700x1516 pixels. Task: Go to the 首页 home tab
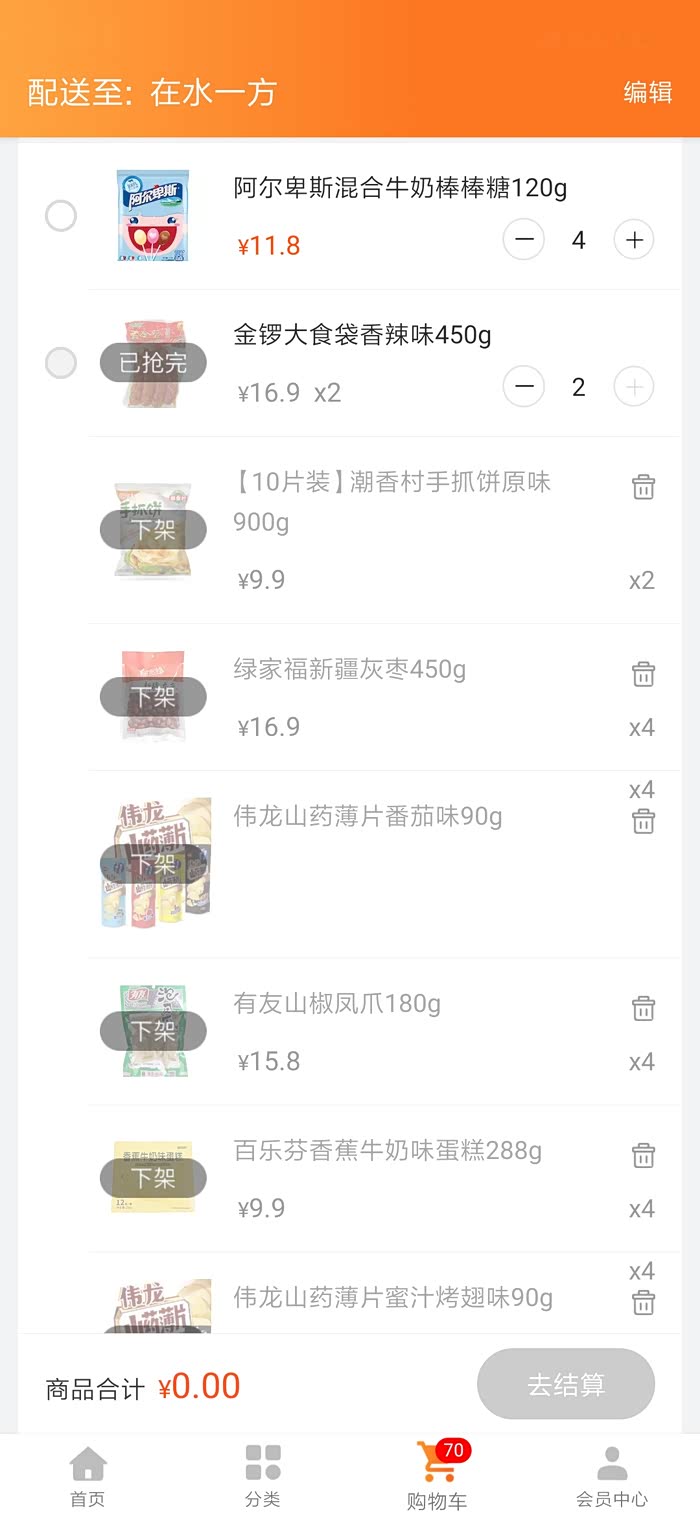pos(88,1476)
